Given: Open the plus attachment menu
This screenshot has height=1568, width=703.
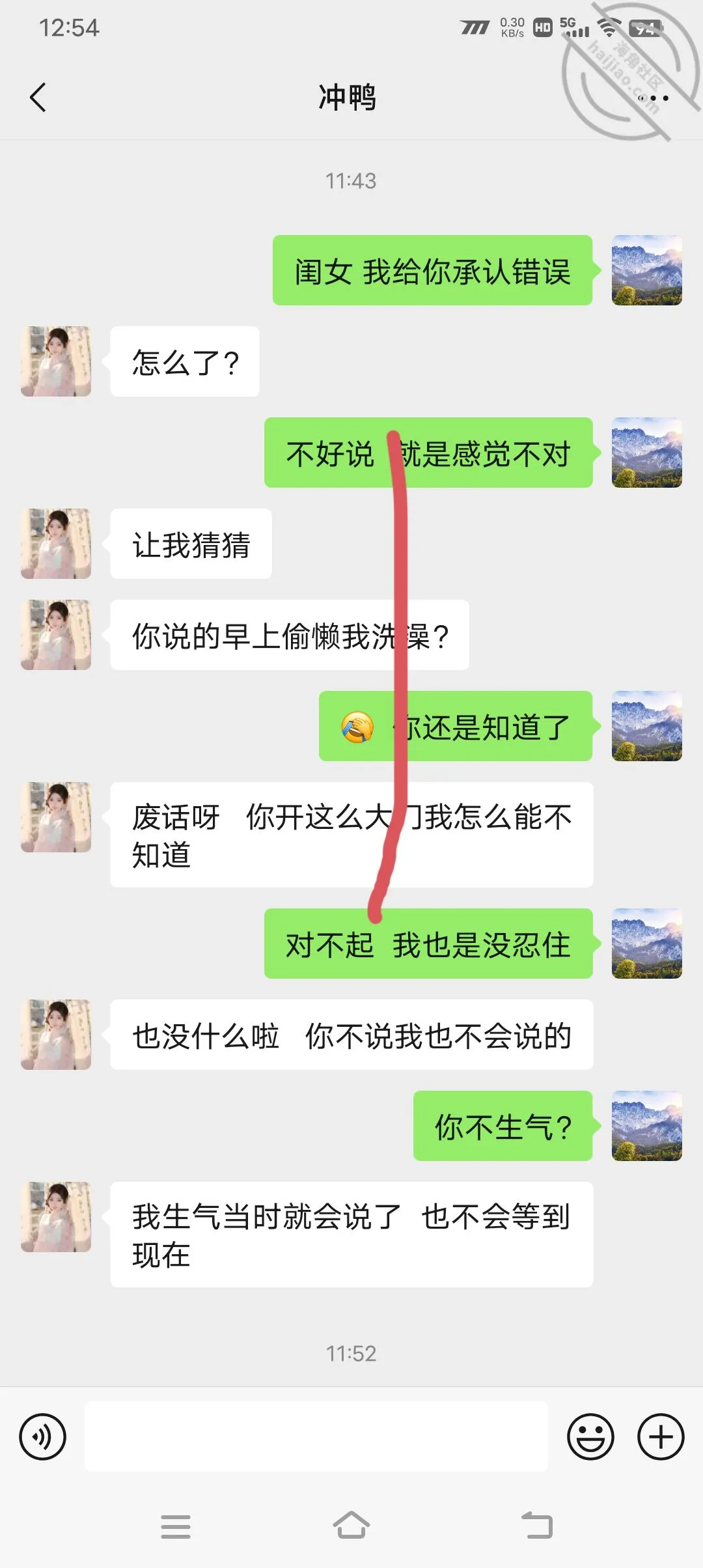Looking at the screenshot, I should click(661, 1436).
